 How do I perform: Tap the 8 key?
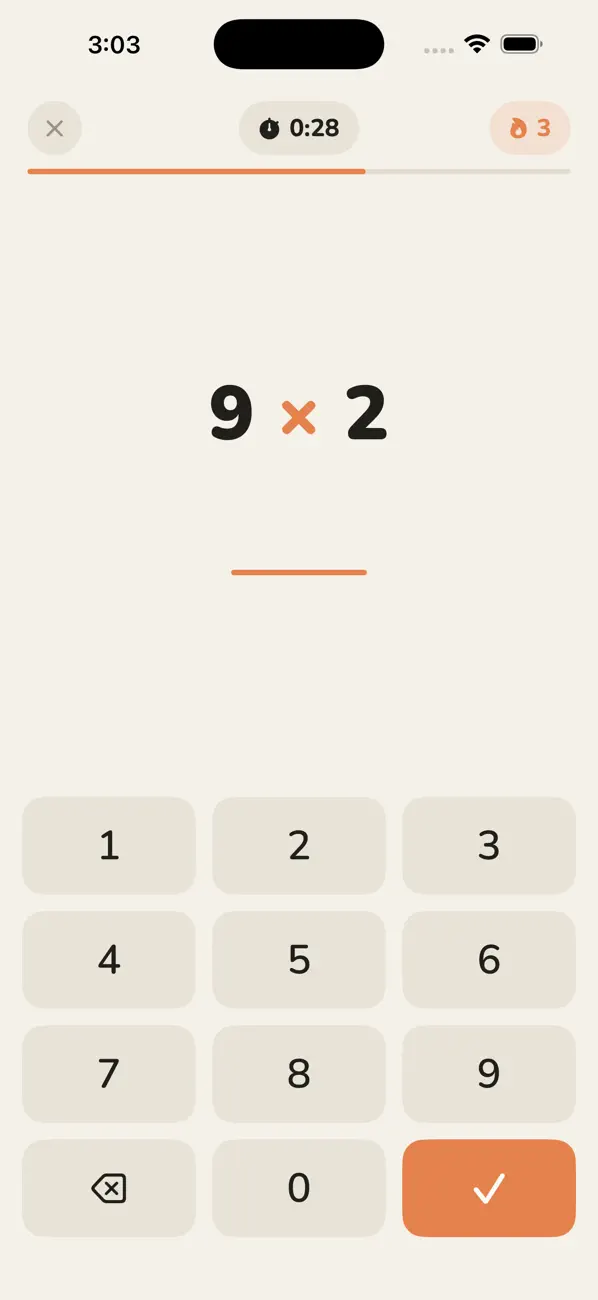coord(299,1074)
